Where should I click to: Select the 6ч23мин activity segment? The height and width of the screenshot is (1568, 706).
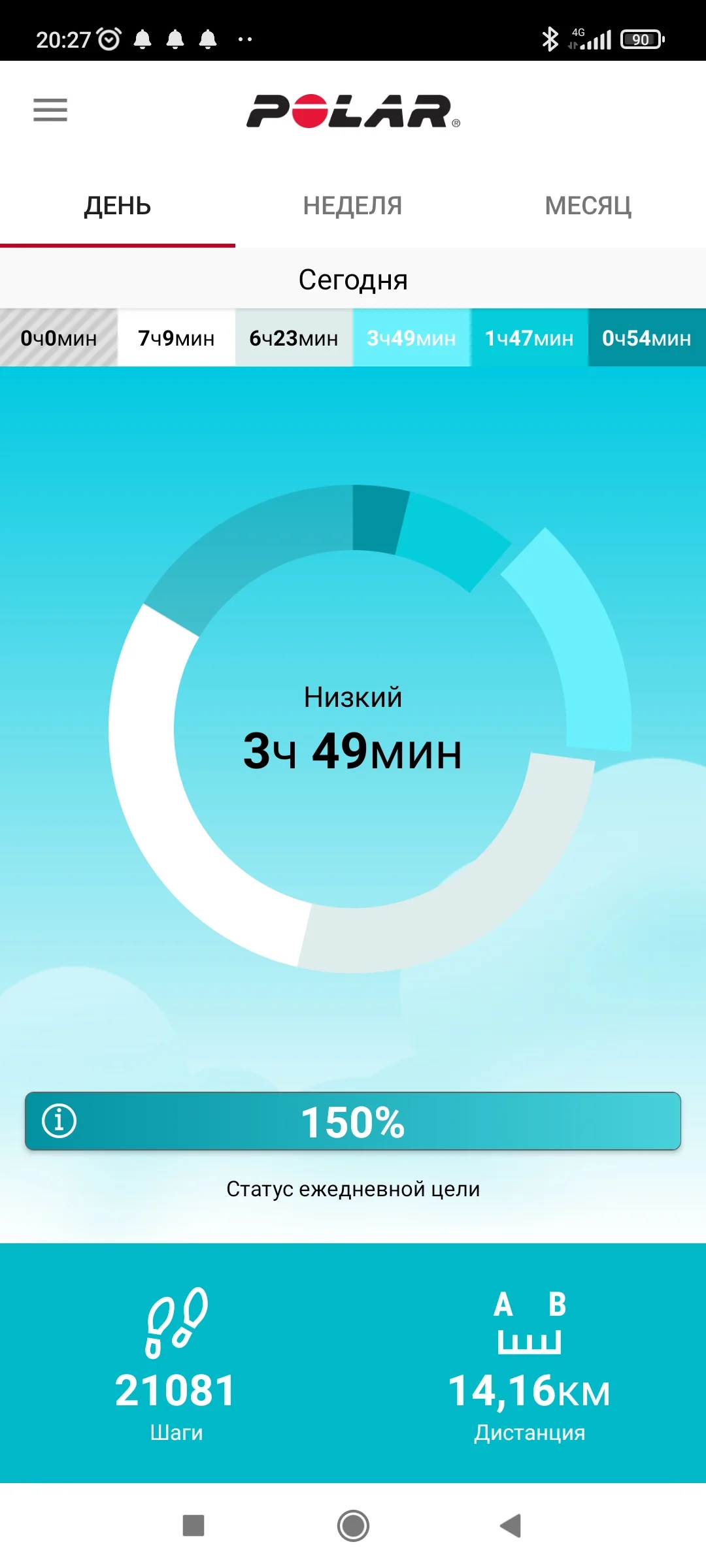[x=294, y=338]
